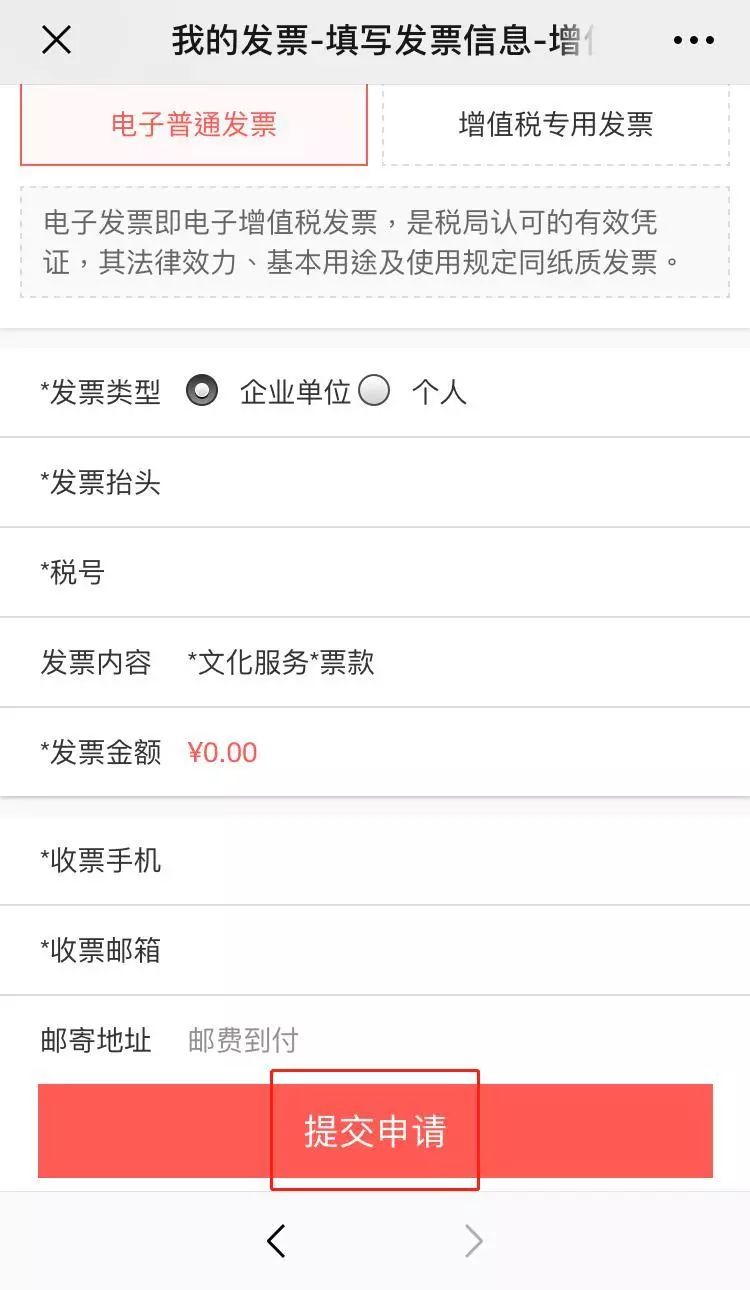The image size is (750, 1290).
Task: Open the invoice type chooser 增值税专用发票
Action: (557, 125)
